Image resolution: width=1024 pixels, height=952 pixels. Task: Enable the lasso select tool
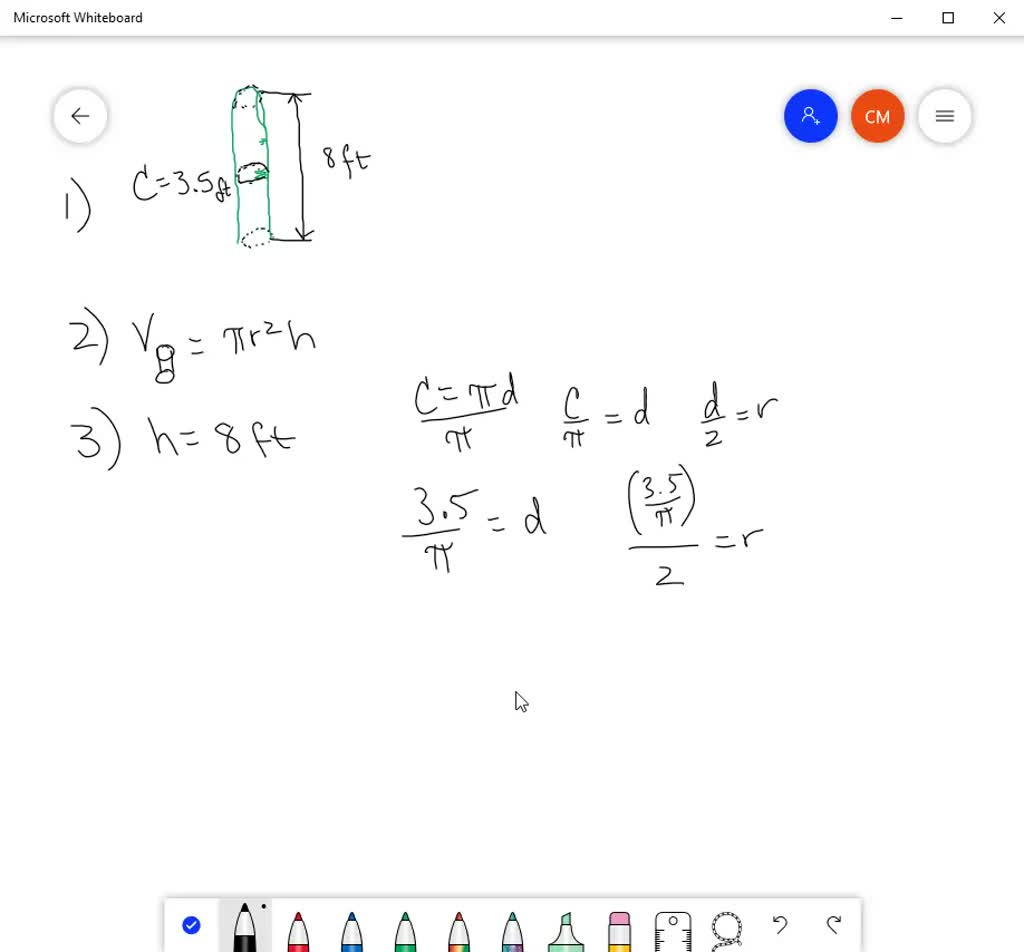(726, 927)
